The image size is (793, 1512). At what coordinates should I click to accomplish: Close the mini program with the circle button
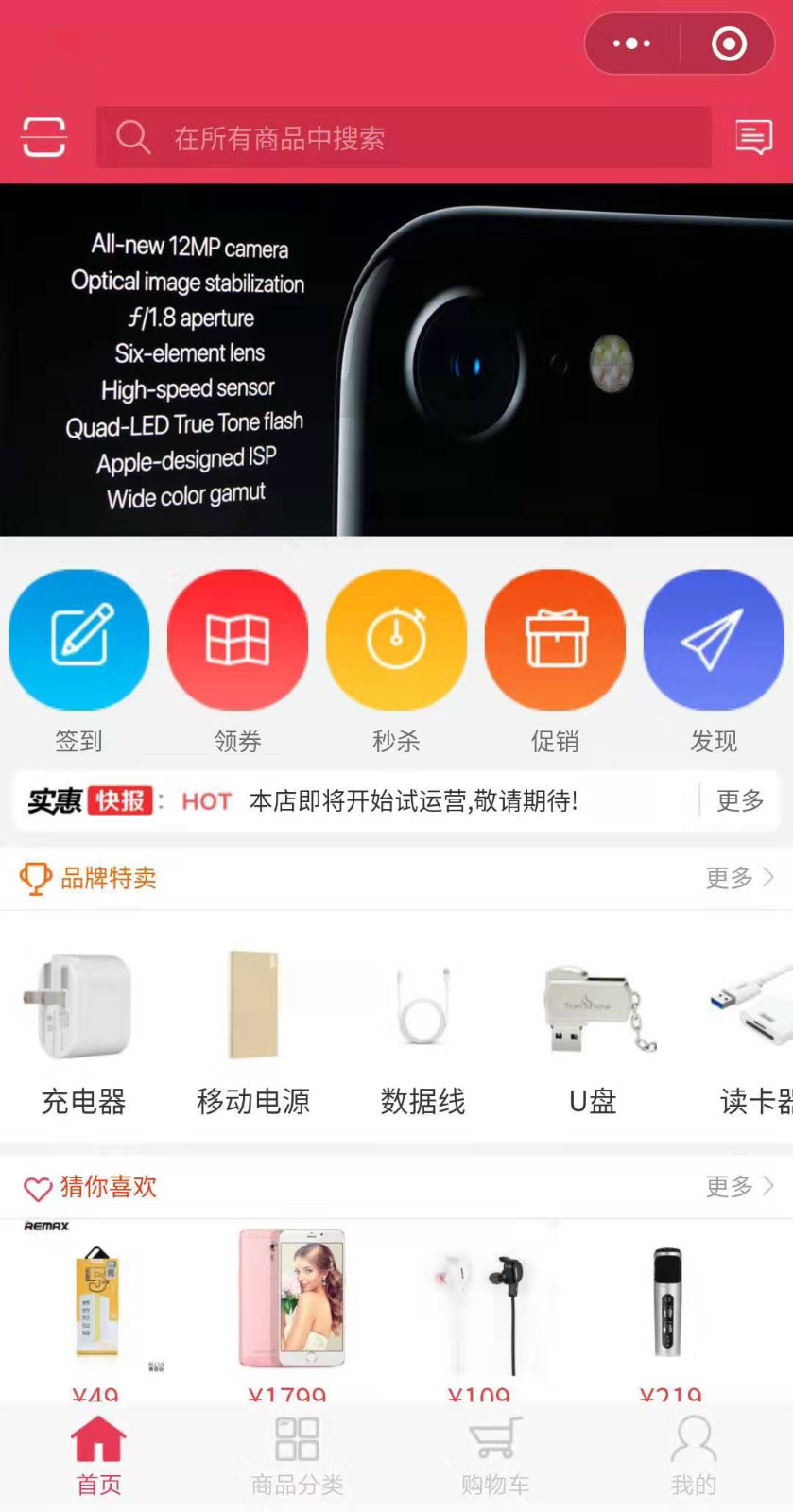[729, 43]
